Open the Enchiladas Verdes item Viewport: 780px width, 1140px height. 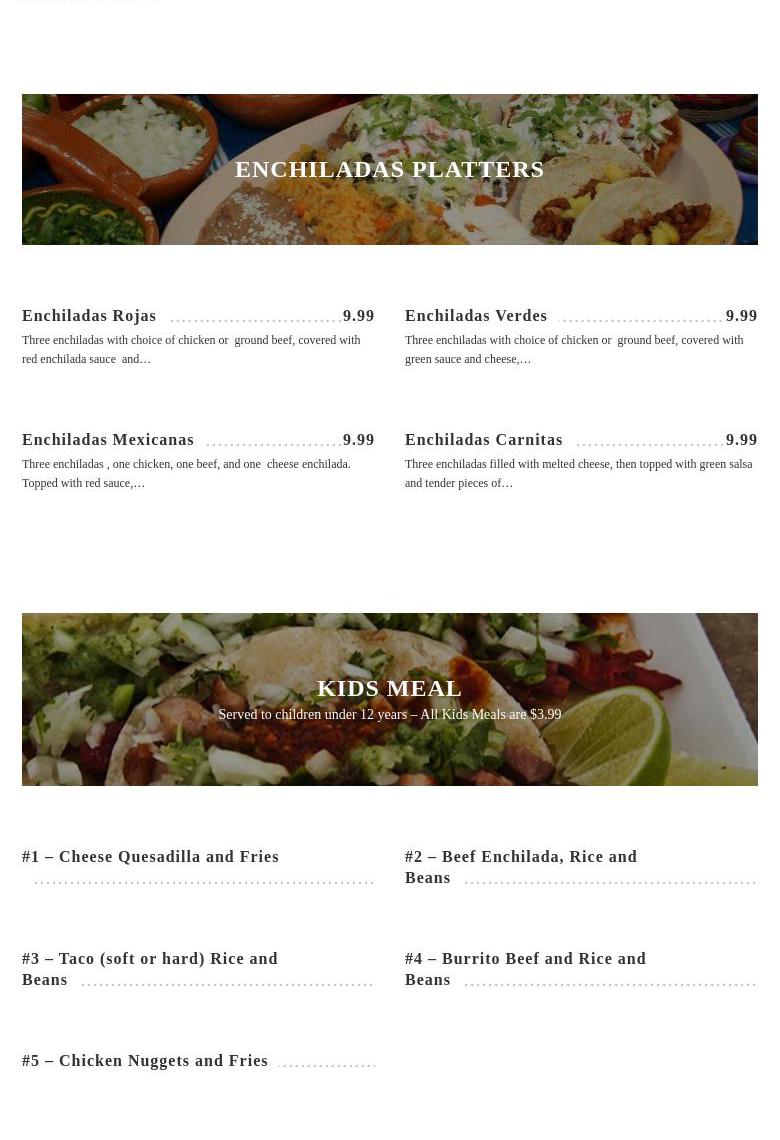click(x=476, y=316)
